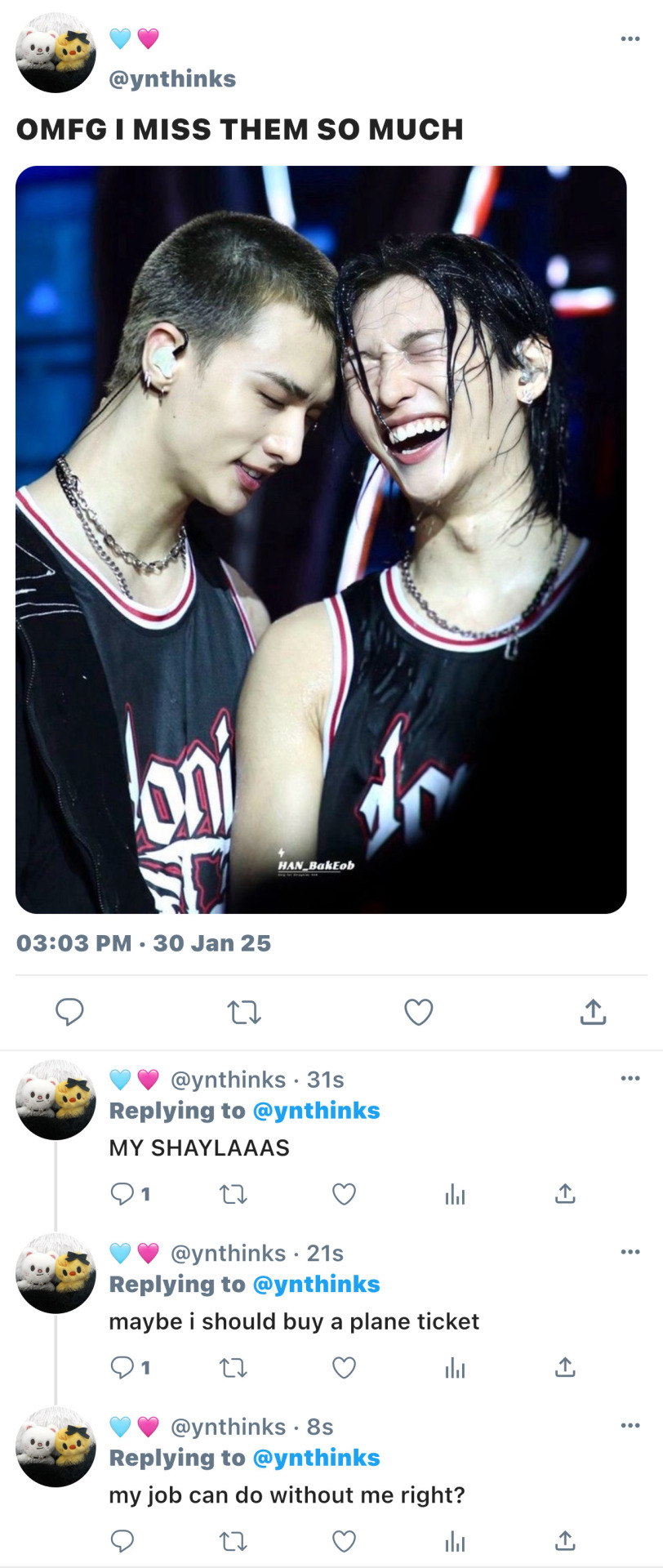Open the tweet's concert photo

(x=321, y=539)
